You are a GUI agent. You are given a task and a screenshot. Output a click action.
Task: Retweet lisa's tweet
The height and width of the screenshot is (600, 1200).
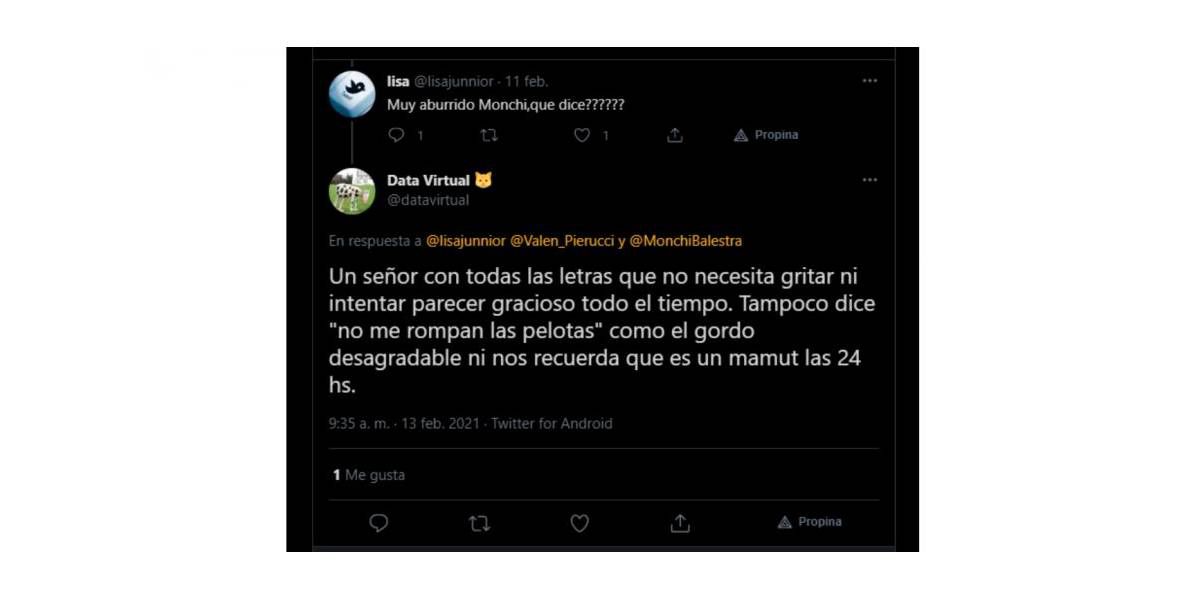pos(489,135)
